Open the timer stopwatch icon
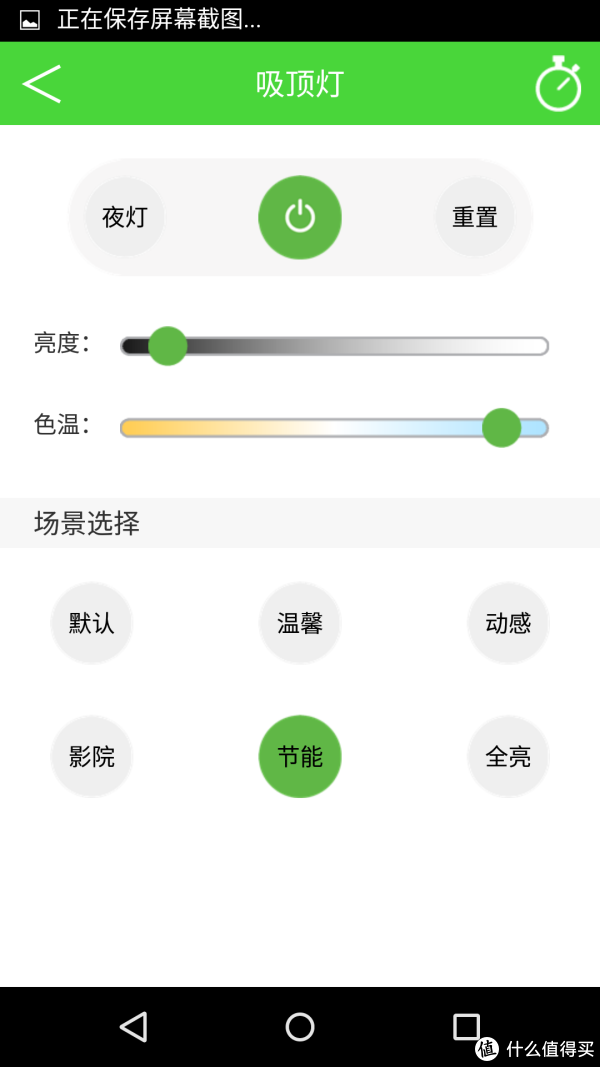The height and width of the screenshot is (1067, 600). pyautogui.click(x=559, y=84)
